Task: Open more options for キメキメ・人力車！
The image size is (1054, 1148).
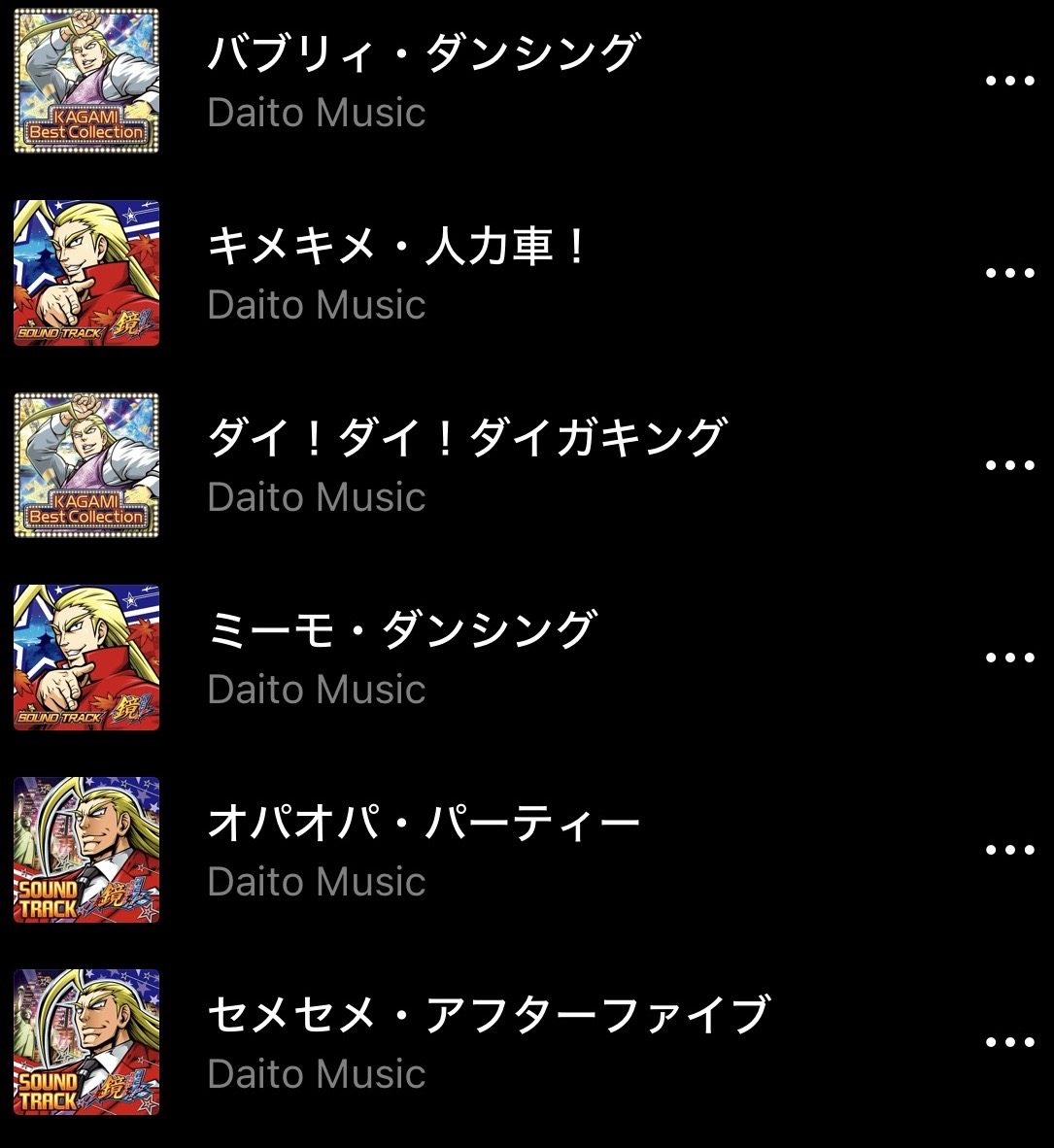Action: point(1009,273)
